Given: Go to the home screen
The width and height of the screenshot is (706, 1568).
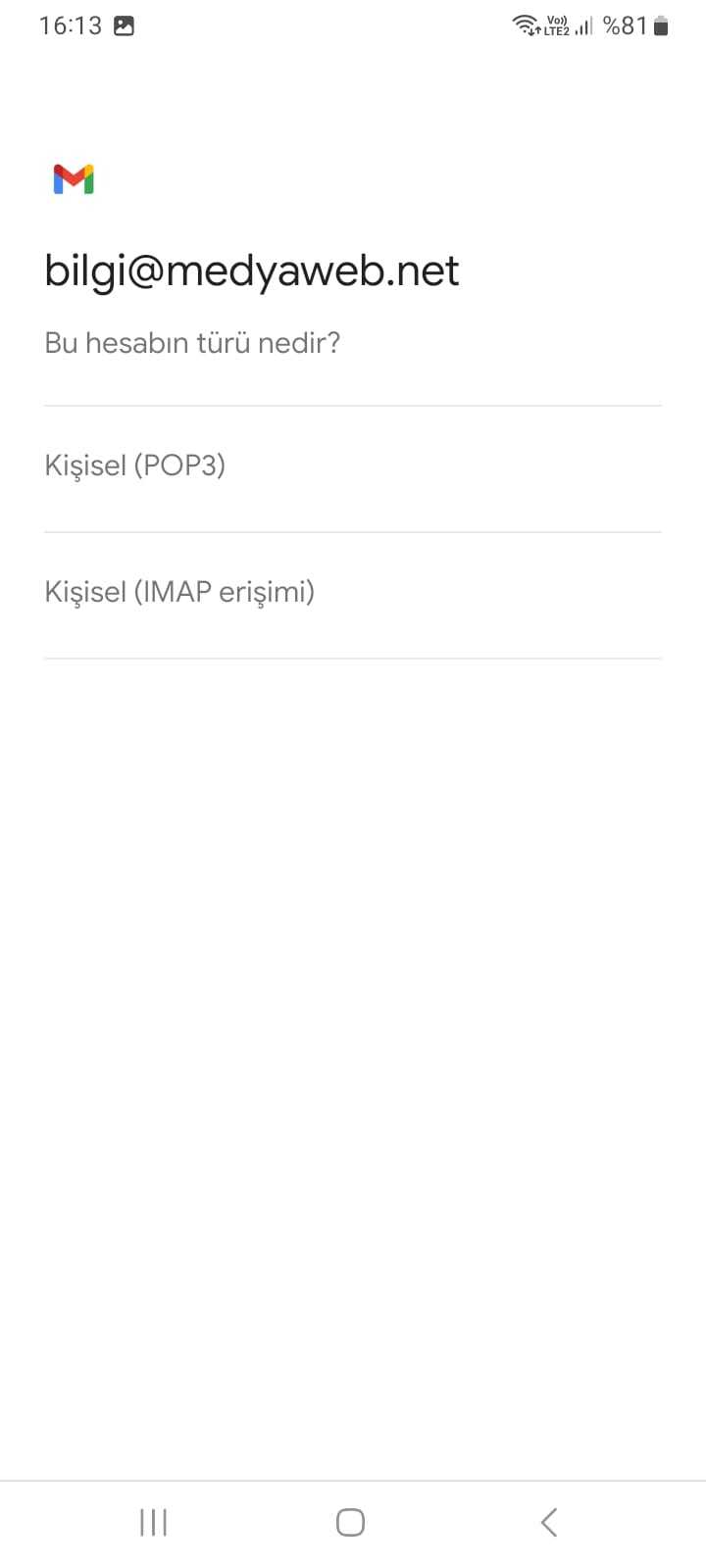Looking at the screenshot, I should tap(350, 1522).
